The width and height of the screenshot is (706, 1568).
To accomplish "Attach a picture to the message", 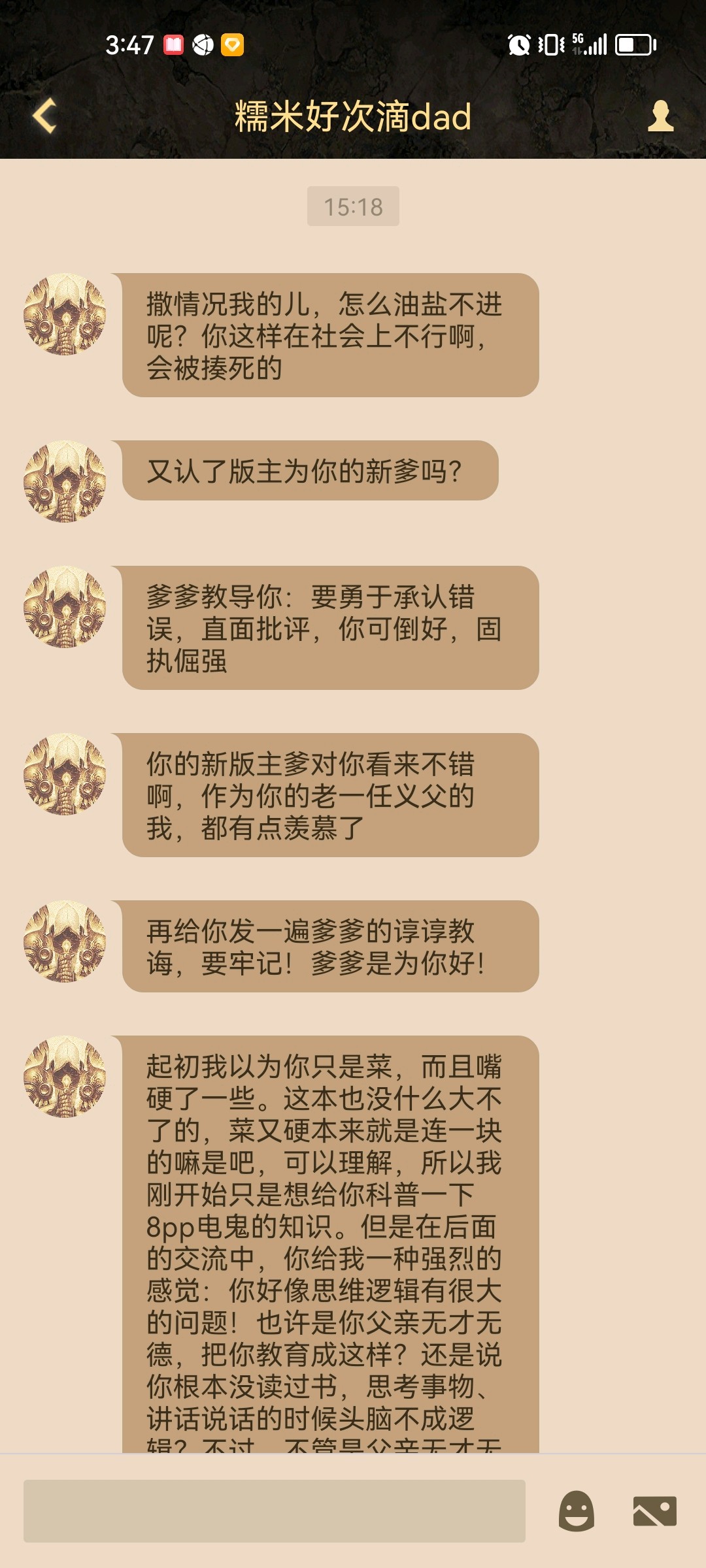I will pyautogui.click(x=655, y=1511).
